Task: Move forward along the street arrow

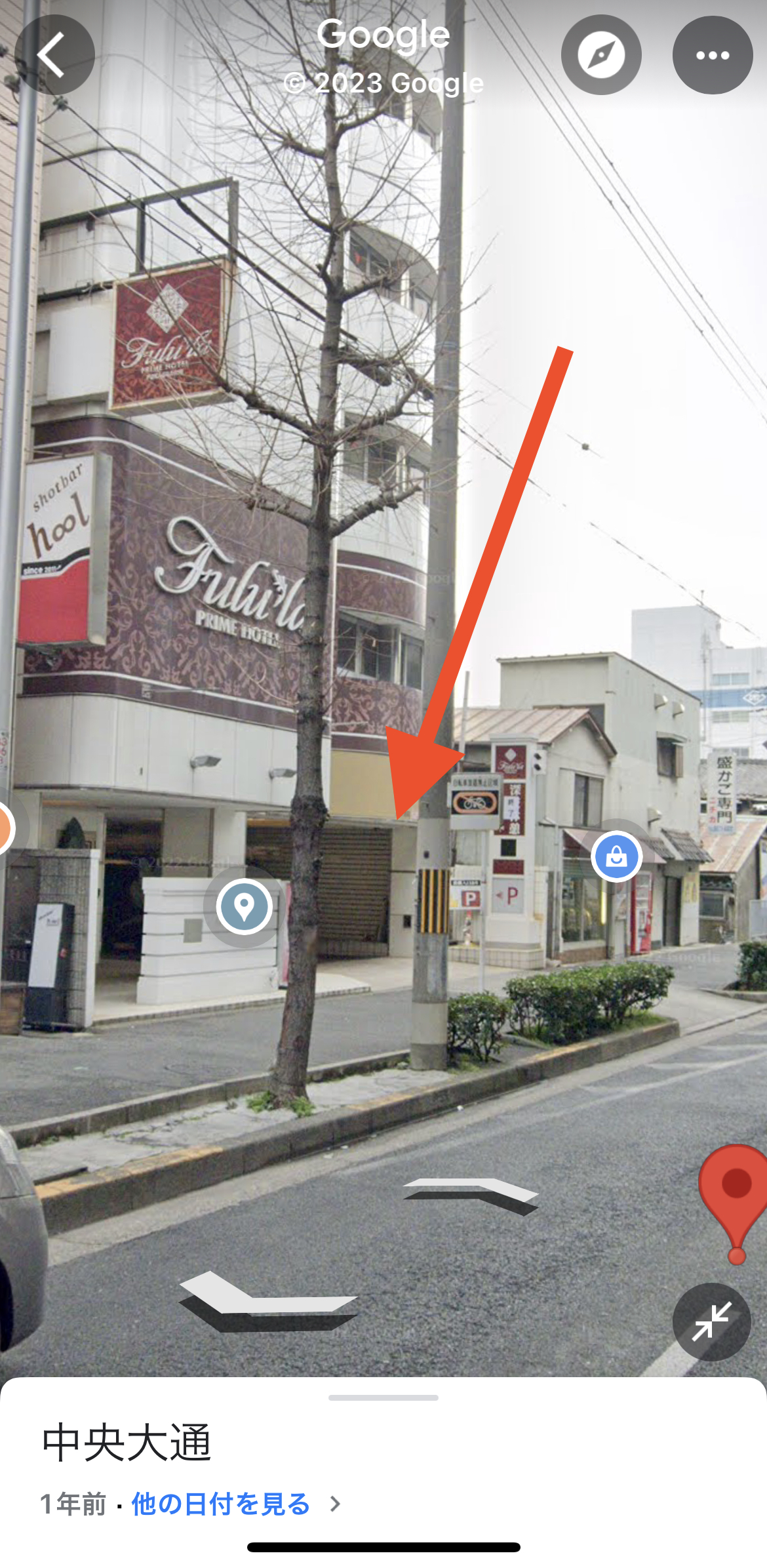Action: click(x=472, y=1195)
